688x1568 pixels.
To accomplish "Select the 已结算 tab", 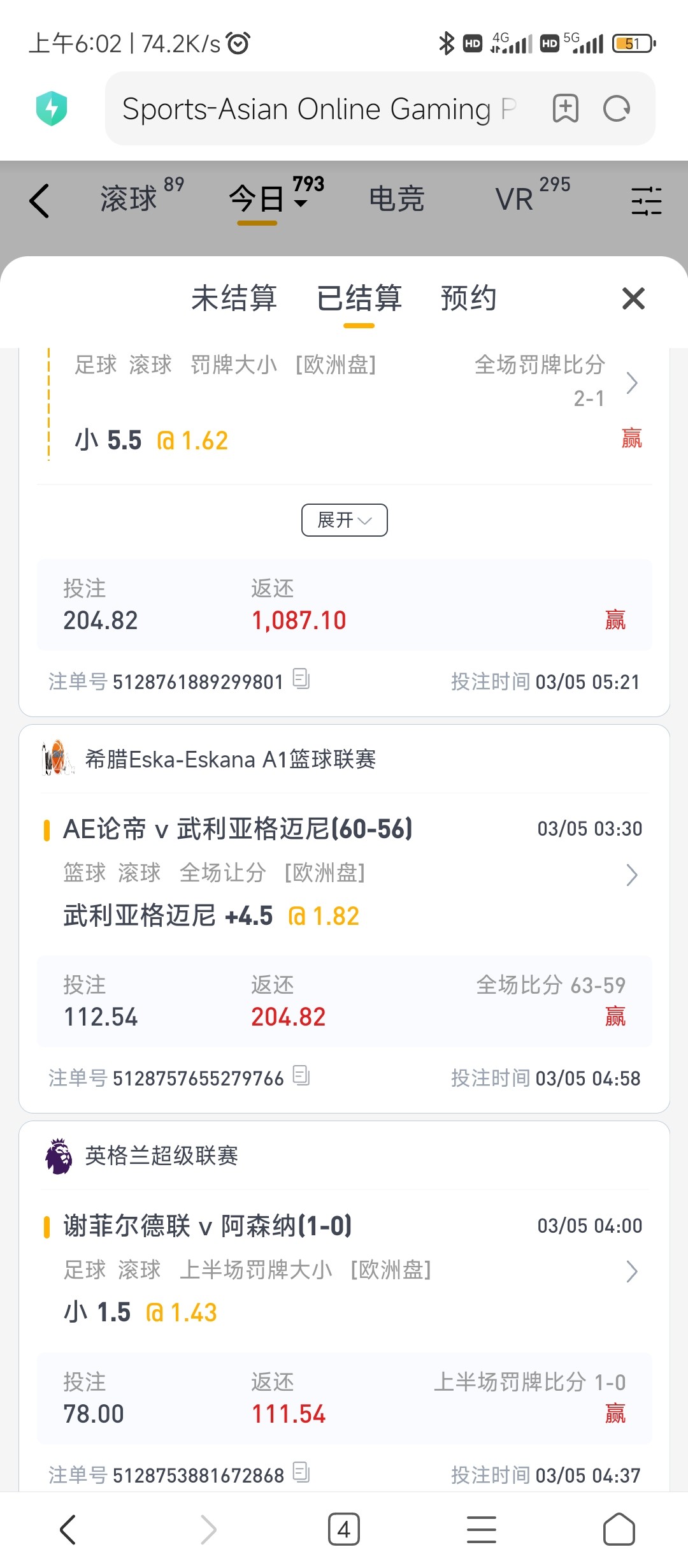I will [x=359, y=298].
